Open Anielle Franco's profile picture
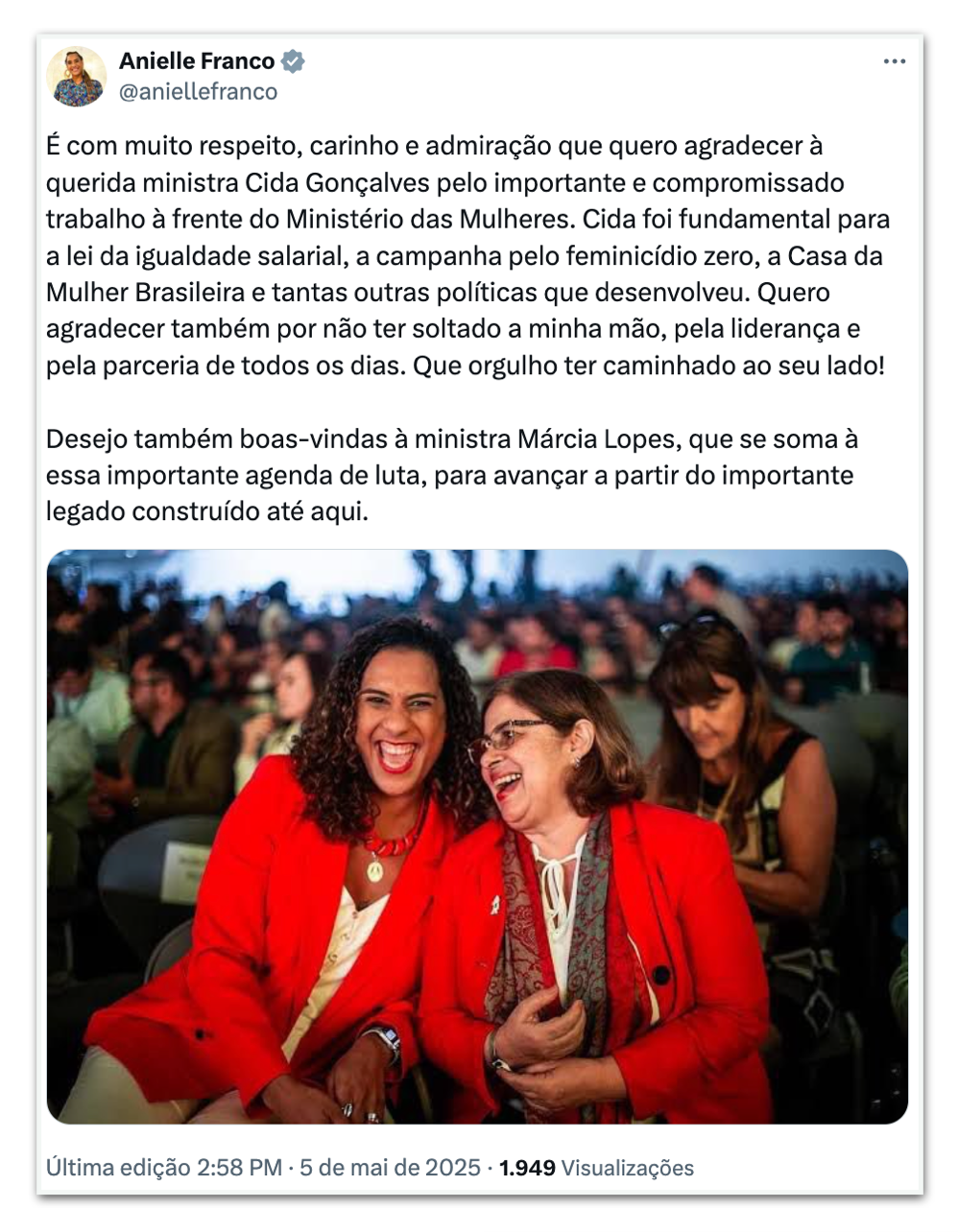Screen dimensions: 958x1232 coord(77,76)
